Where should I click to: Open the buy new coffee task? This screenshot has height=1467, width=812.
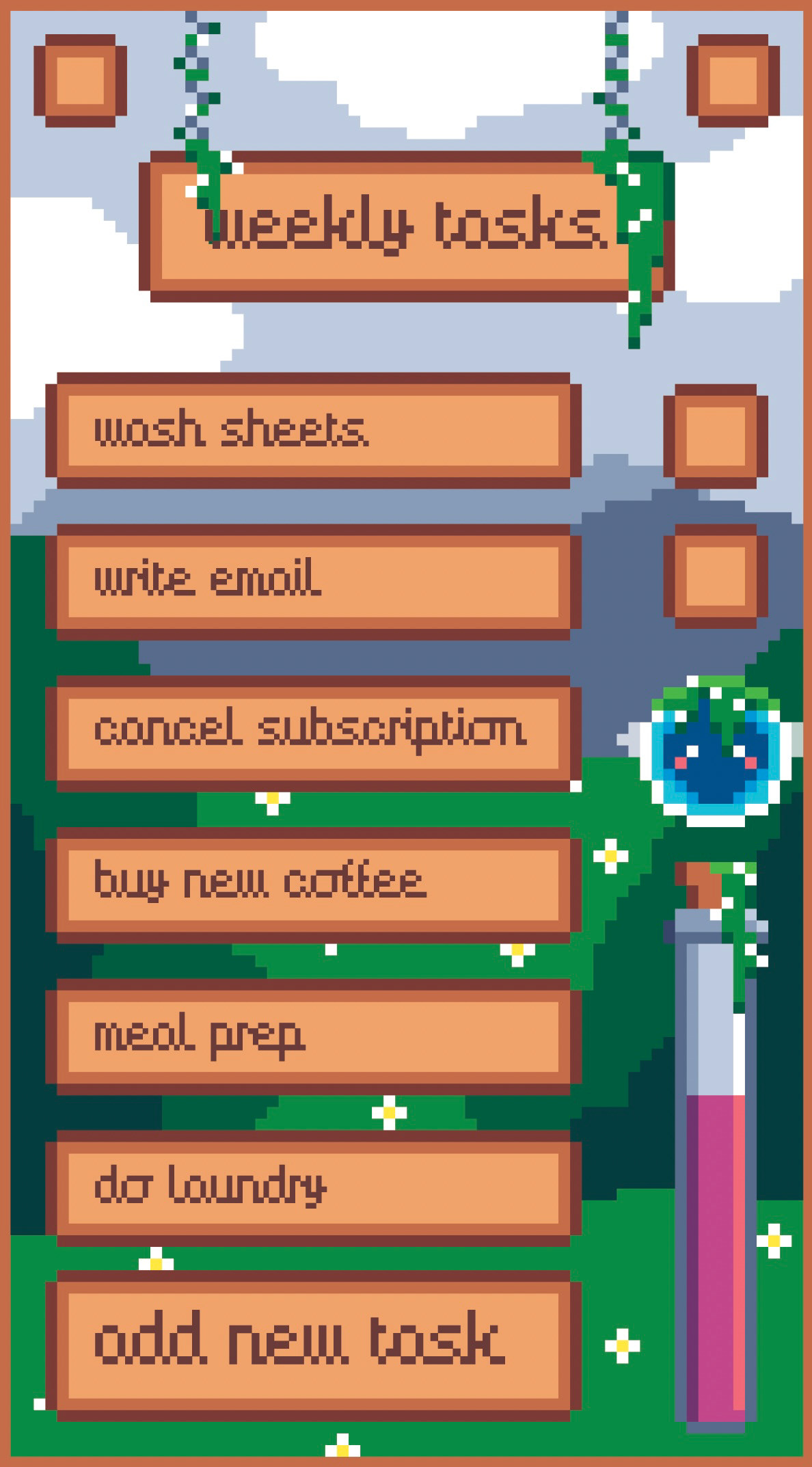pyautogui.click(x=313, y=885)
